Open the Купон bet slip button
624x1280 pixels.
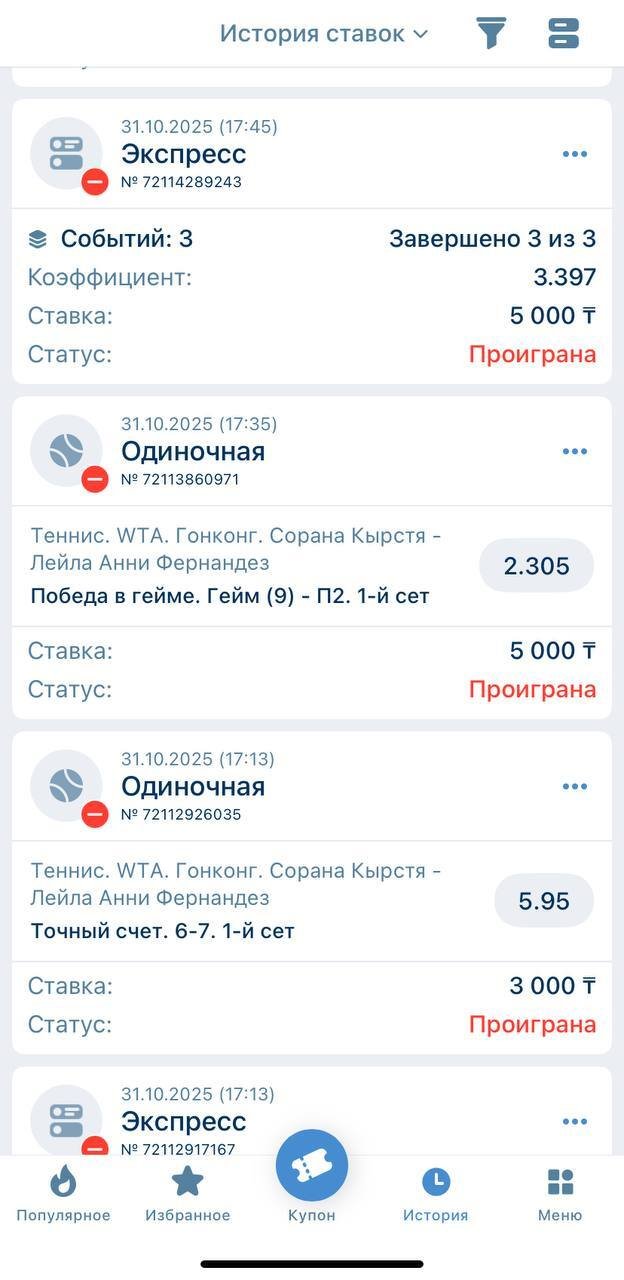click(x=312, y=1170)
